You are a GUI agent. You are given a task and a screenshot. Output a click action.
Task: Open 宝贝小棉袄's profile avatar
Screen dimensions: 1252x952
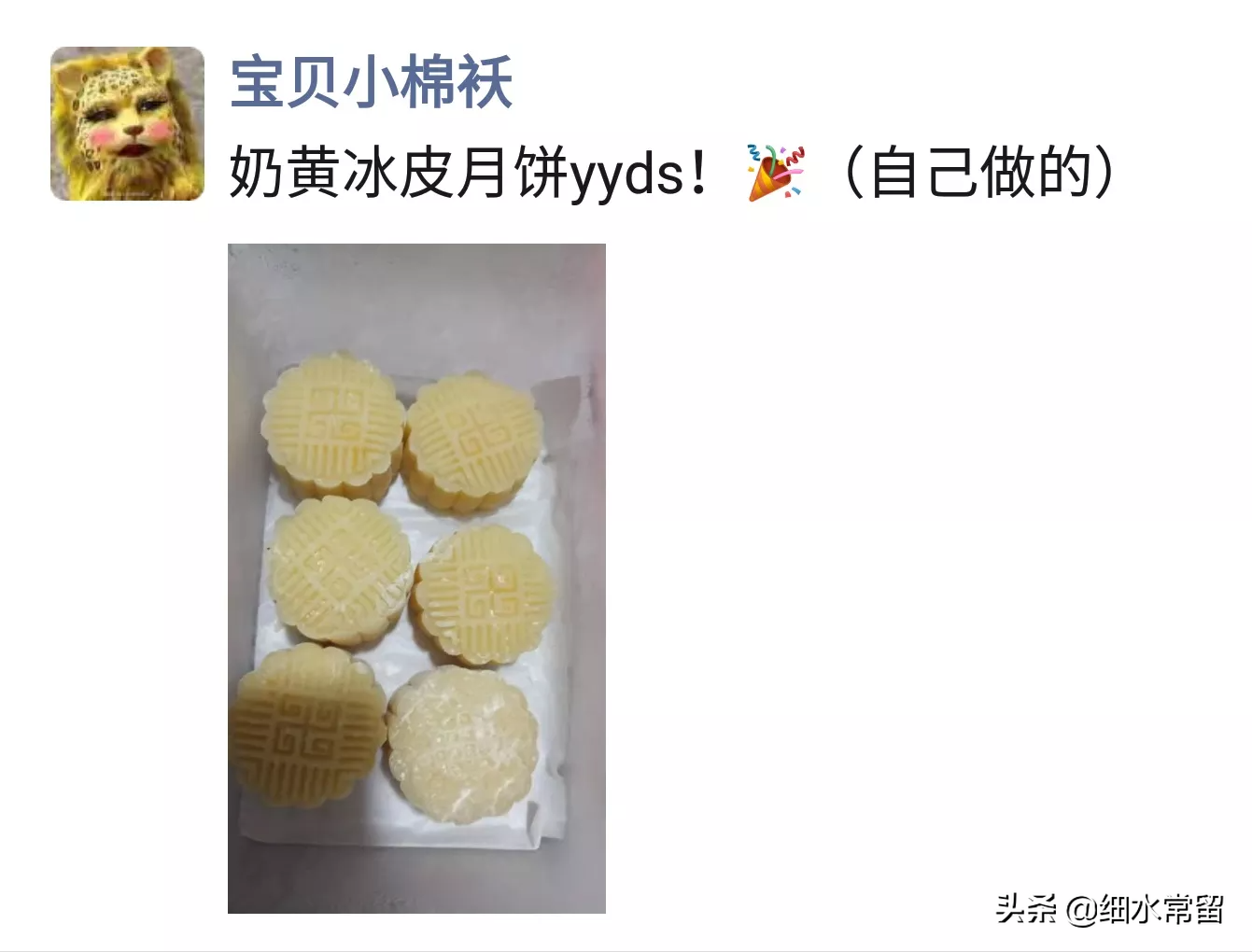[x=127, y=123]
